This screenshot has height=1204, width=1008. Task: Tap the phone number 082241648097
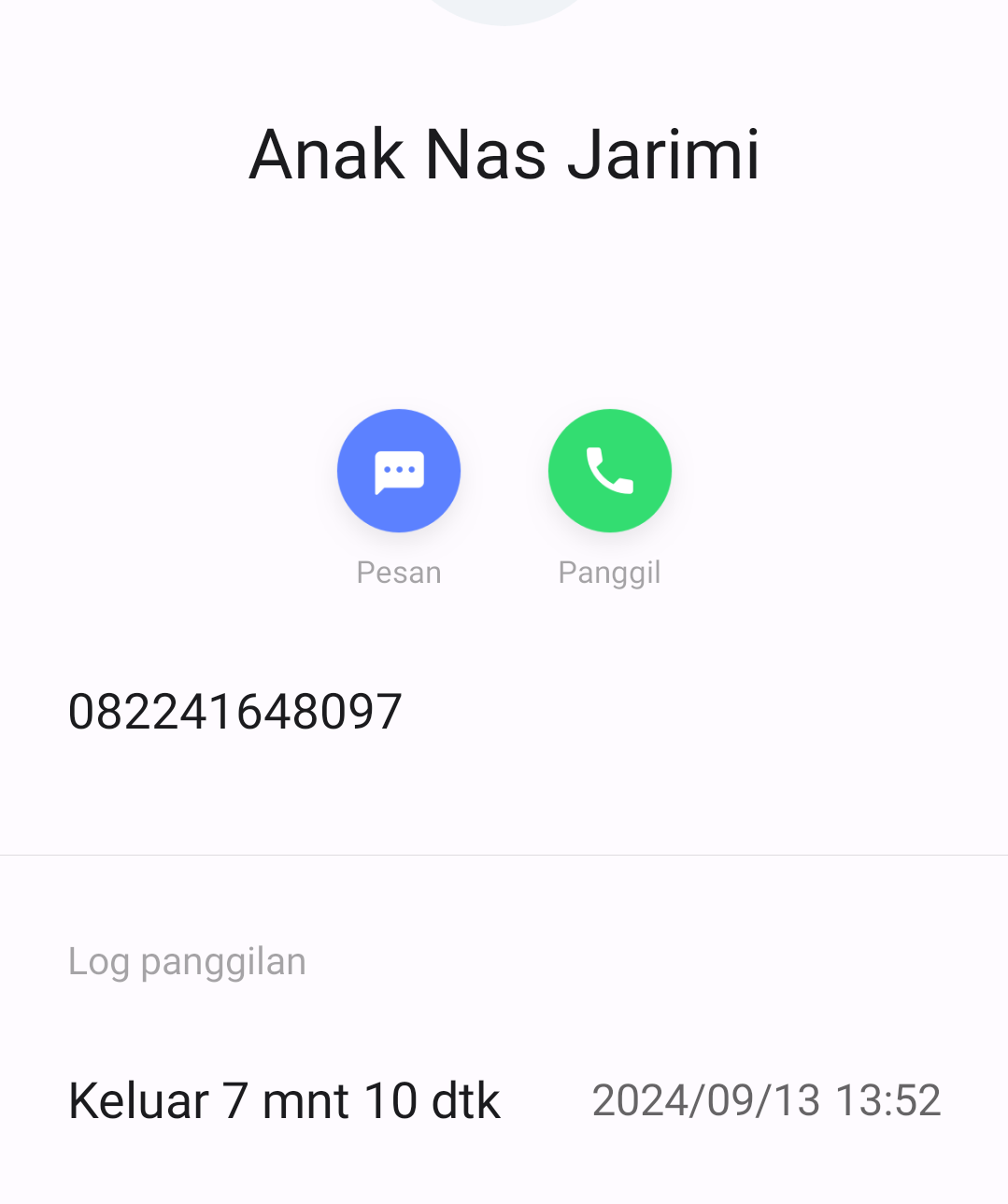tap(235, 712)
